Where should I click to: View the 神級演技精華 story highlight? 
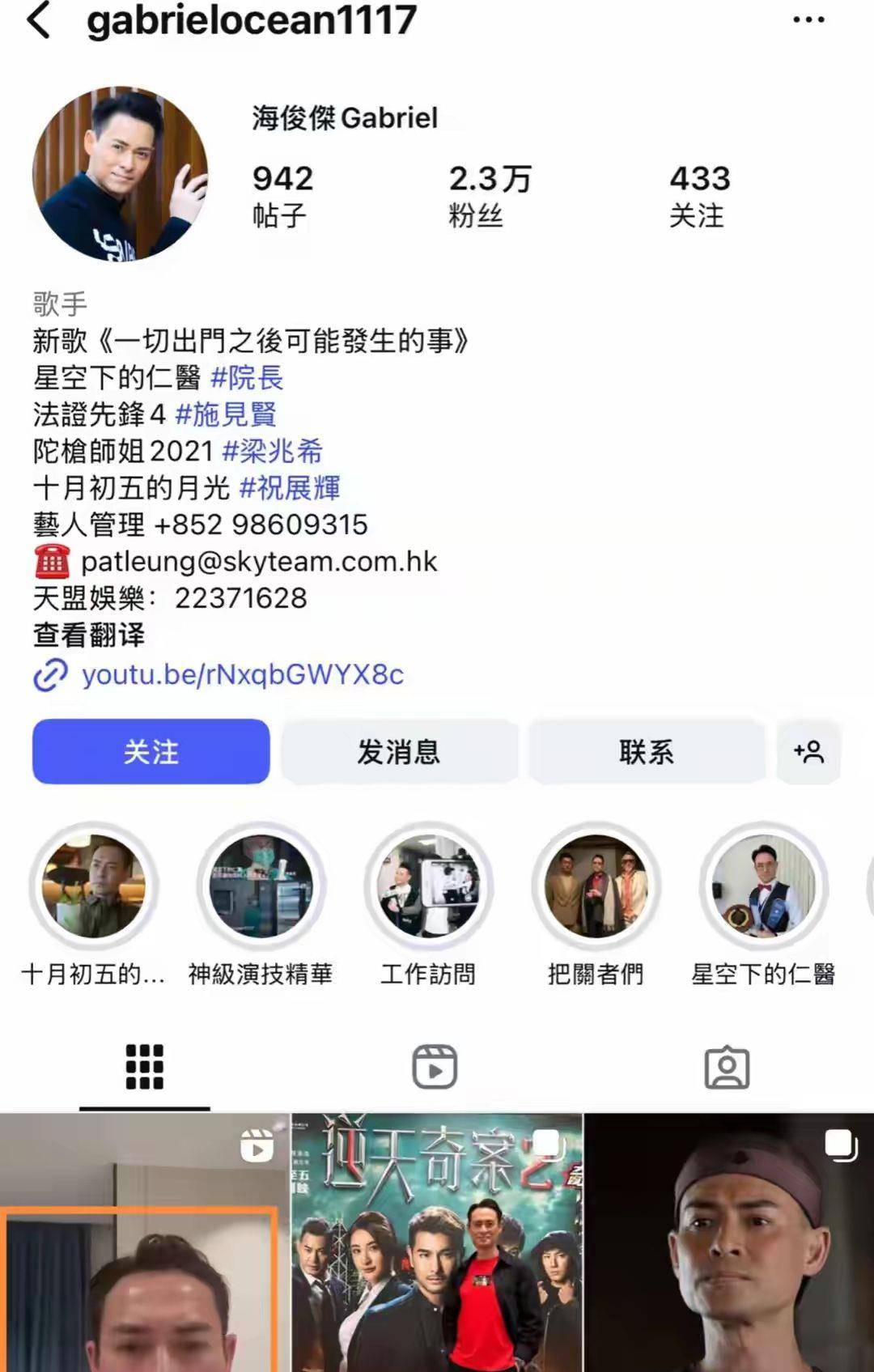tap(261, 886)
